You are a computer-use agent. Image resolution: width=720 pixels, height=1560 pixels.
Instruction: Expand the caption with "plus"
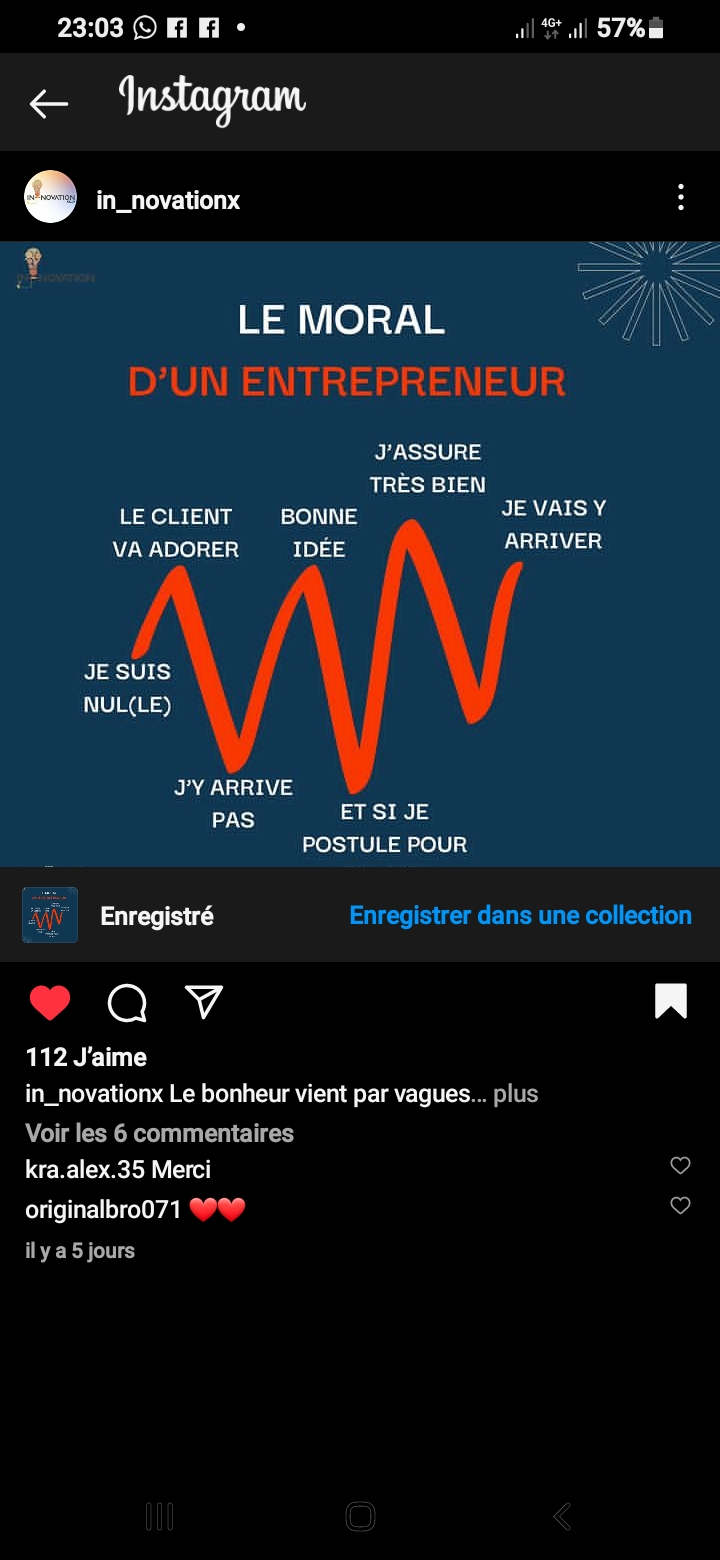(x=516, y=1094)
